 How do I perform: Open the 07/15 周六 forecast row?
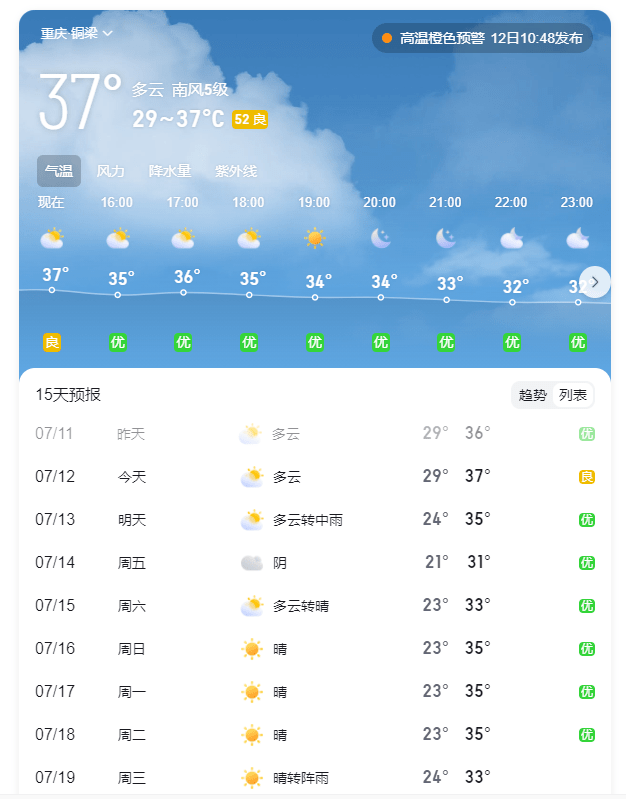(x=314, y=606)
